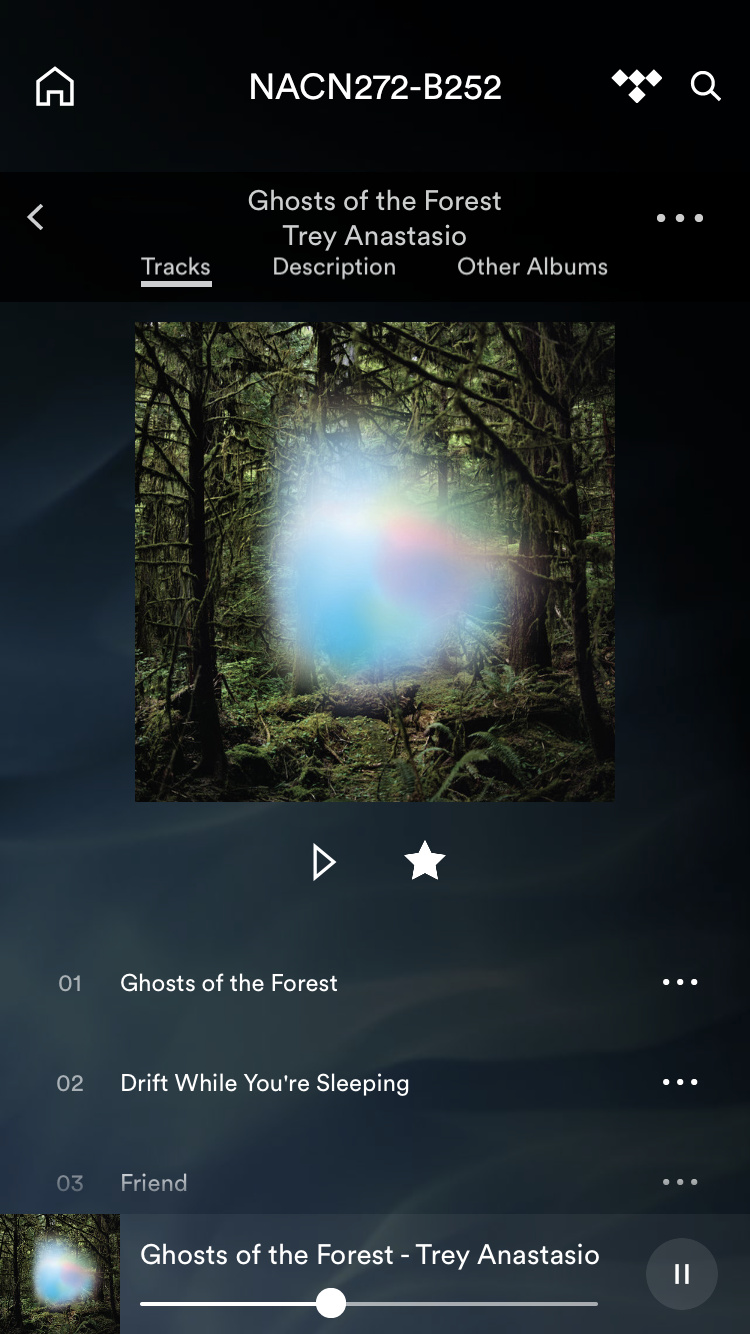750x1334 pixels.
Task: Switch to the Description tab
Action: click(334, 267)
